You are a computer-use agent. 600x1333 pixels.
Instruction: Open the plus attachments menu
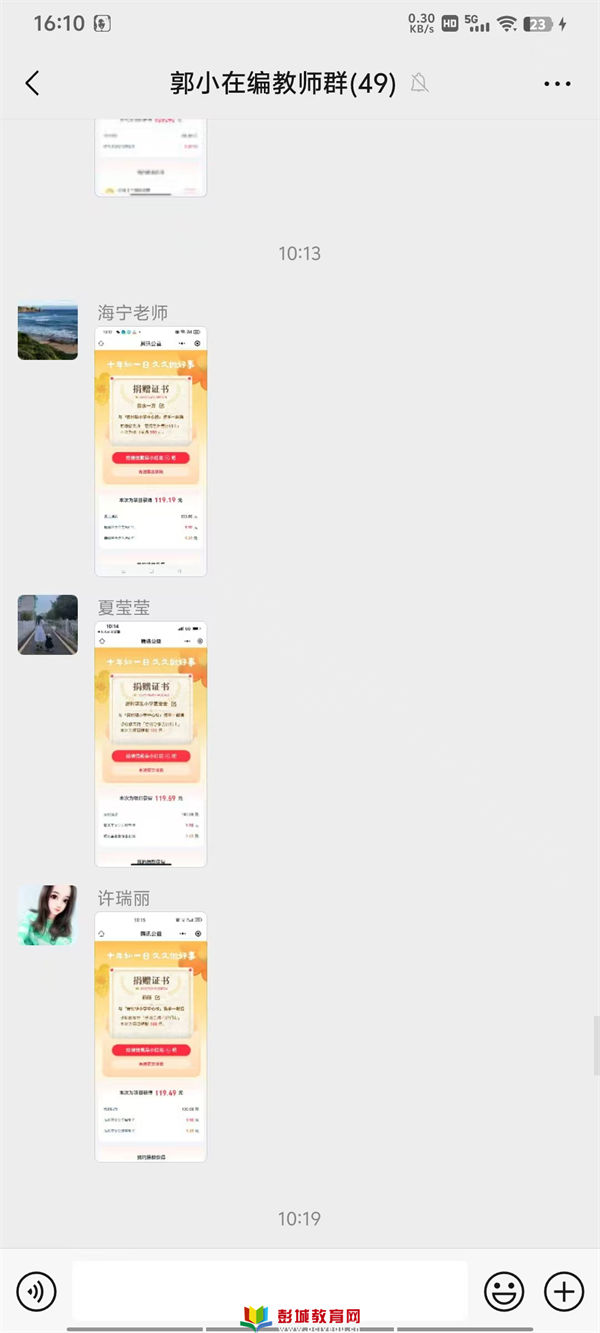[x=564, y=1292]
